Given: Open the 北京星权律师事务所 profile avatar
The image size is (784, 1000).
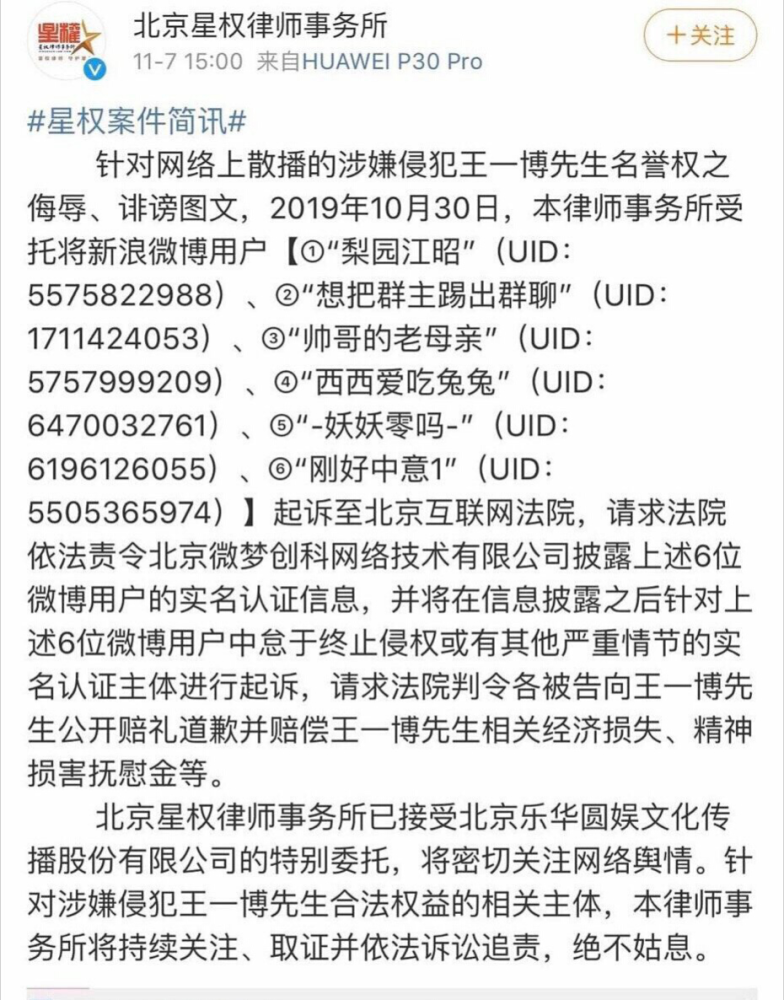Looking at the screenshot, I should 66,40.
